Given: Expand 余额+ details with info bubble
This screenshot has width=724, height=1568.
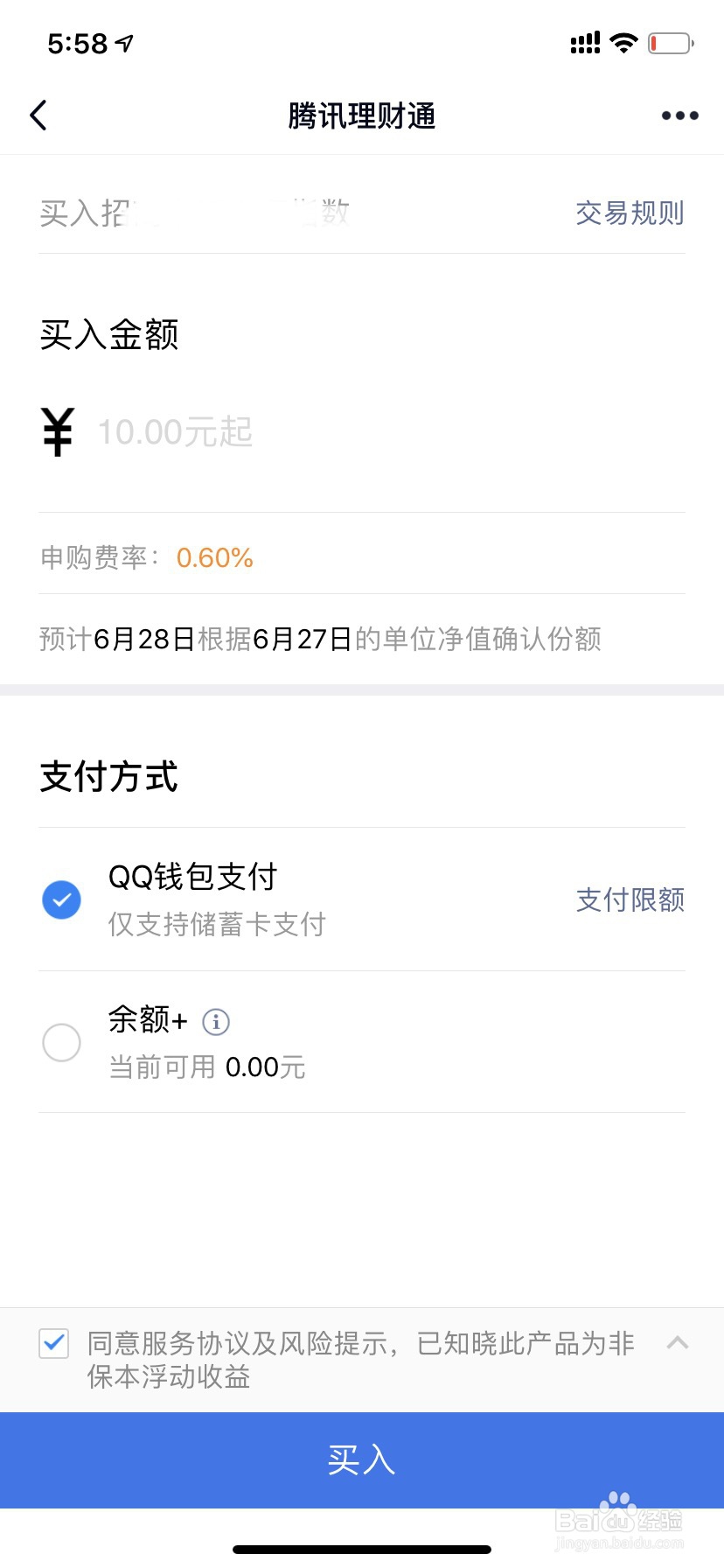Looking at the screenshot, I should tap(215, 1021).
